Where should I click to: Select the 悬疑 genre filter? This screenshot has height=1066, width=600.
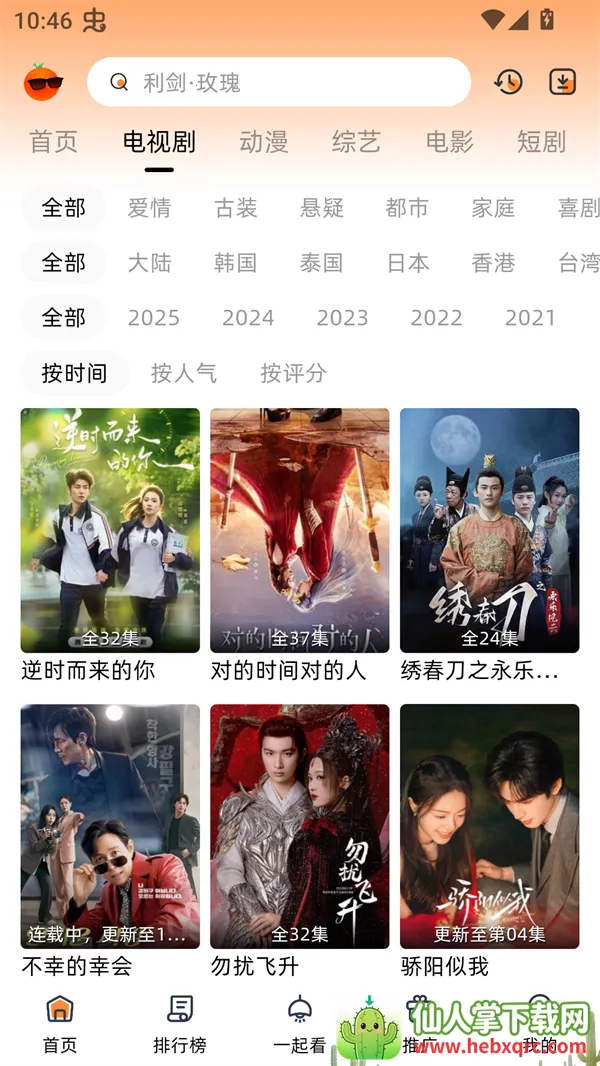tap(322, 208)
